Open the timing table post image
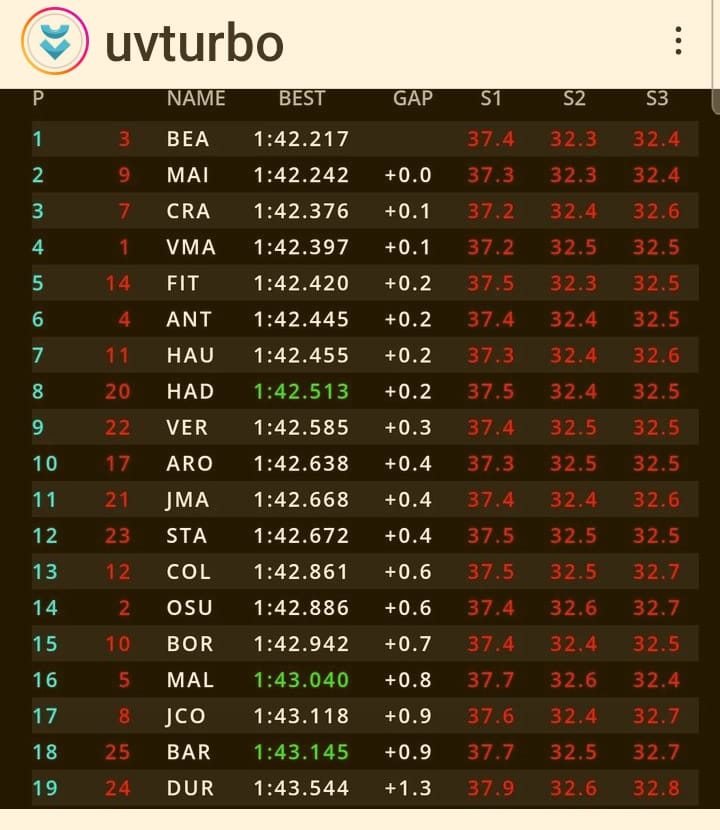The width and height of the screenshot is (720, 830). pos(360,449)
